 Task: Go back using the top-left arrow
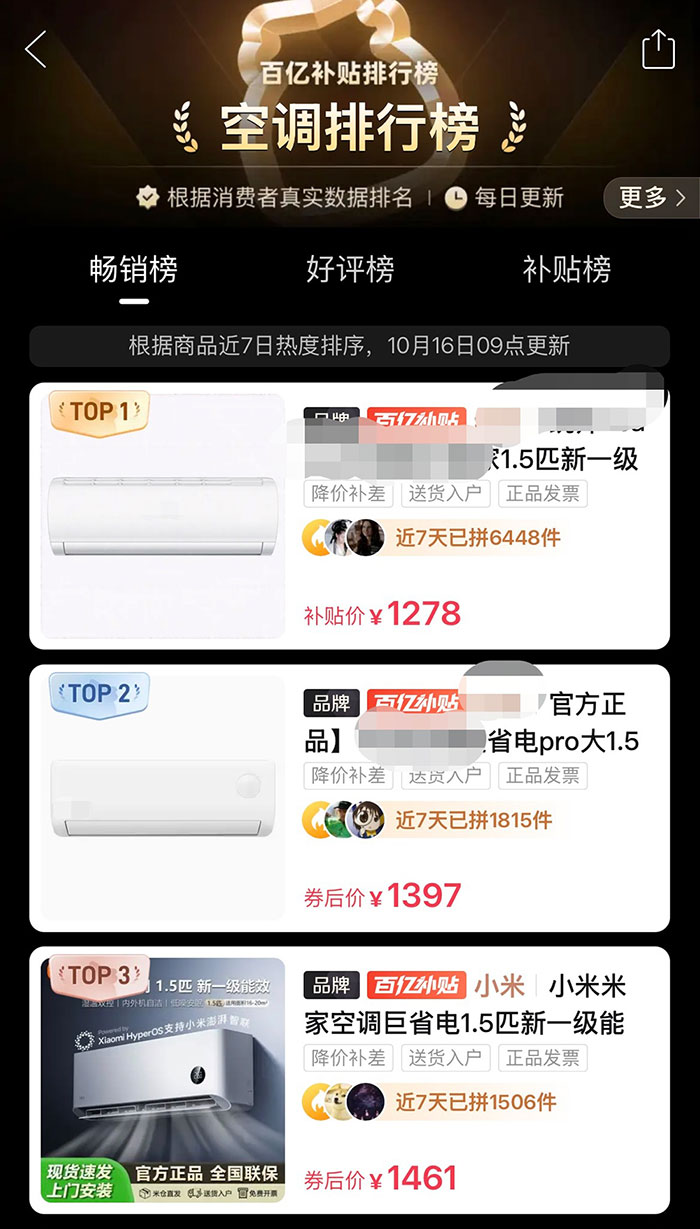point(36,49)
